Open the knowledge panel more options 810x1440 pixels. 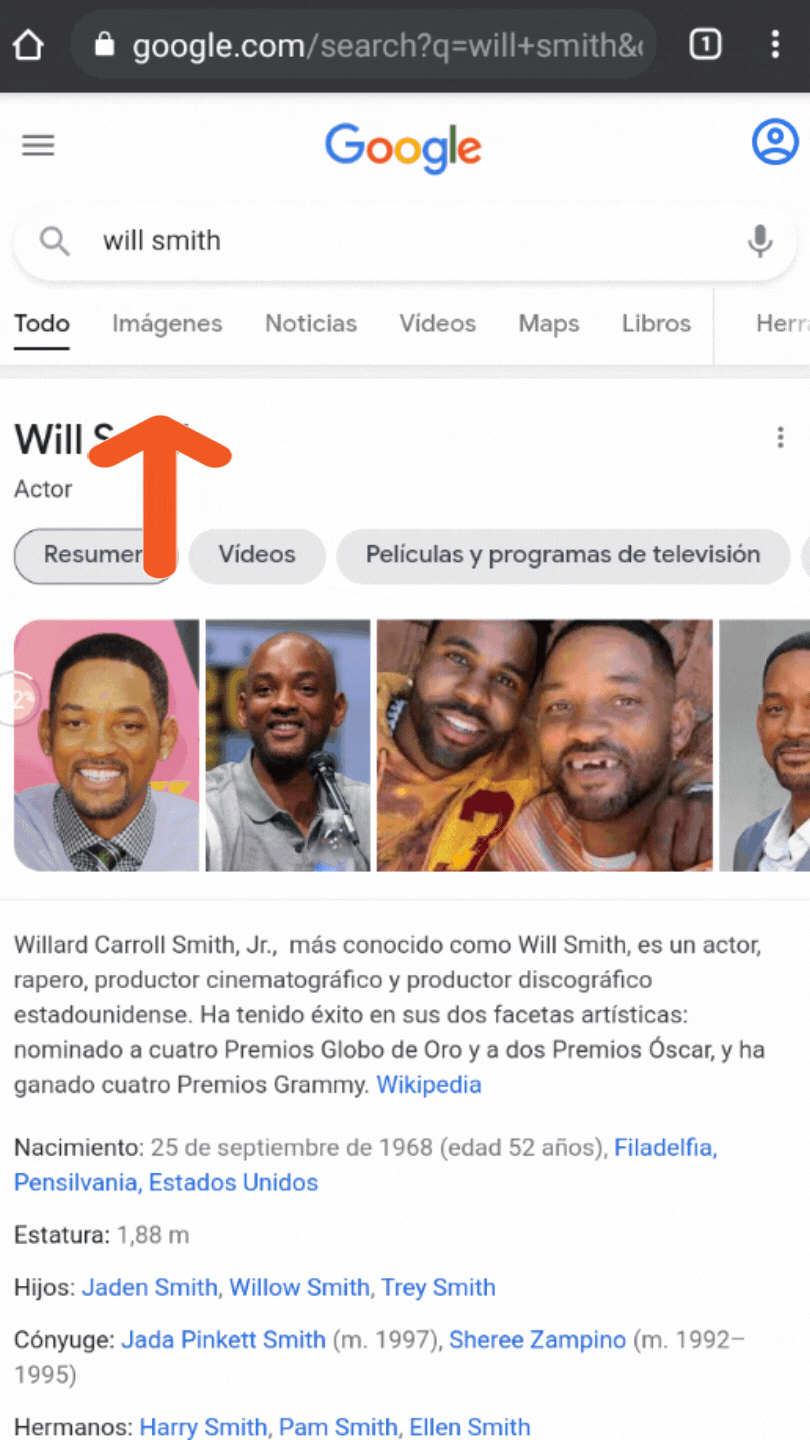(780, 437)
